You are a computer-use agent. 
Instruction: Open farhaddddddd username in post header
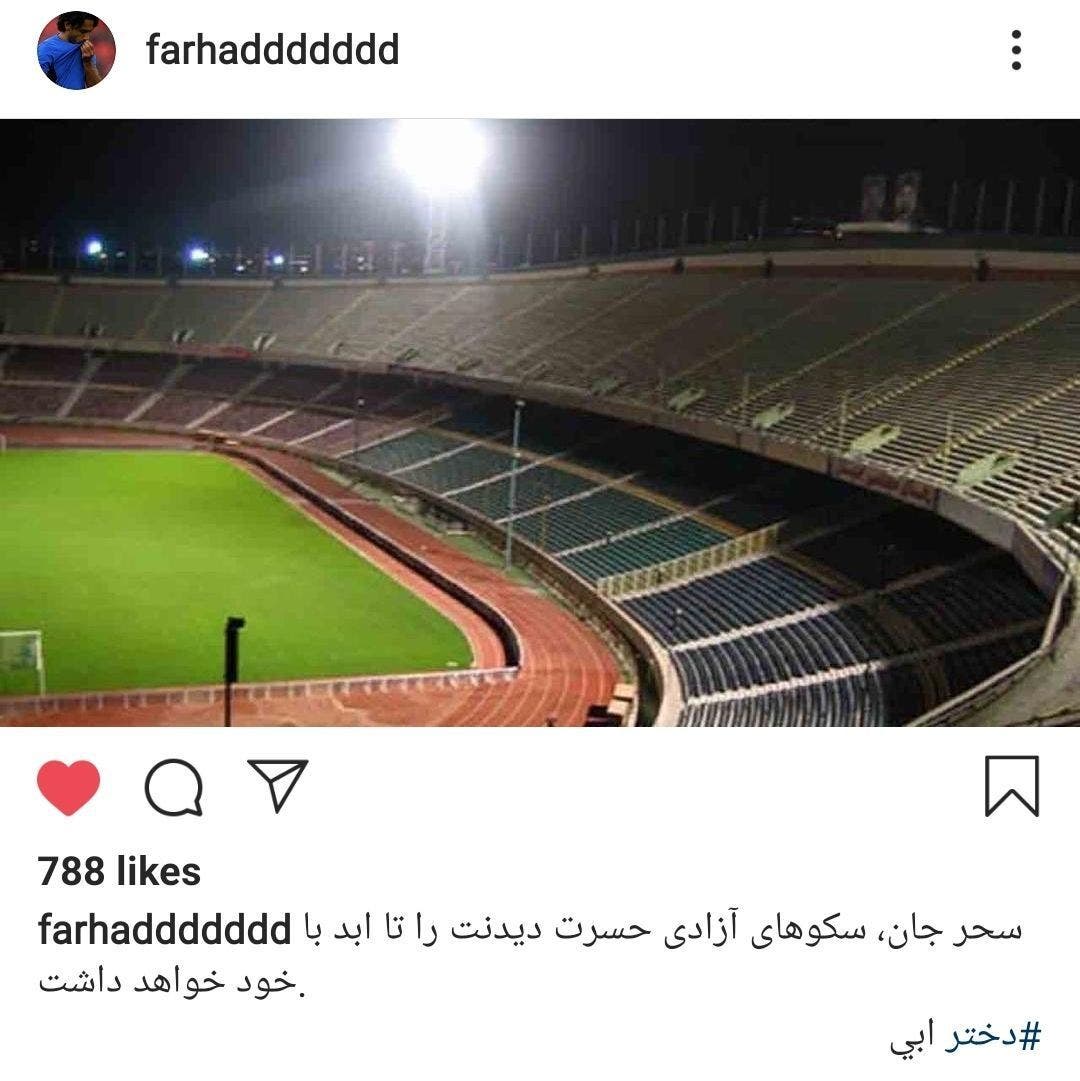click(272, 49)
